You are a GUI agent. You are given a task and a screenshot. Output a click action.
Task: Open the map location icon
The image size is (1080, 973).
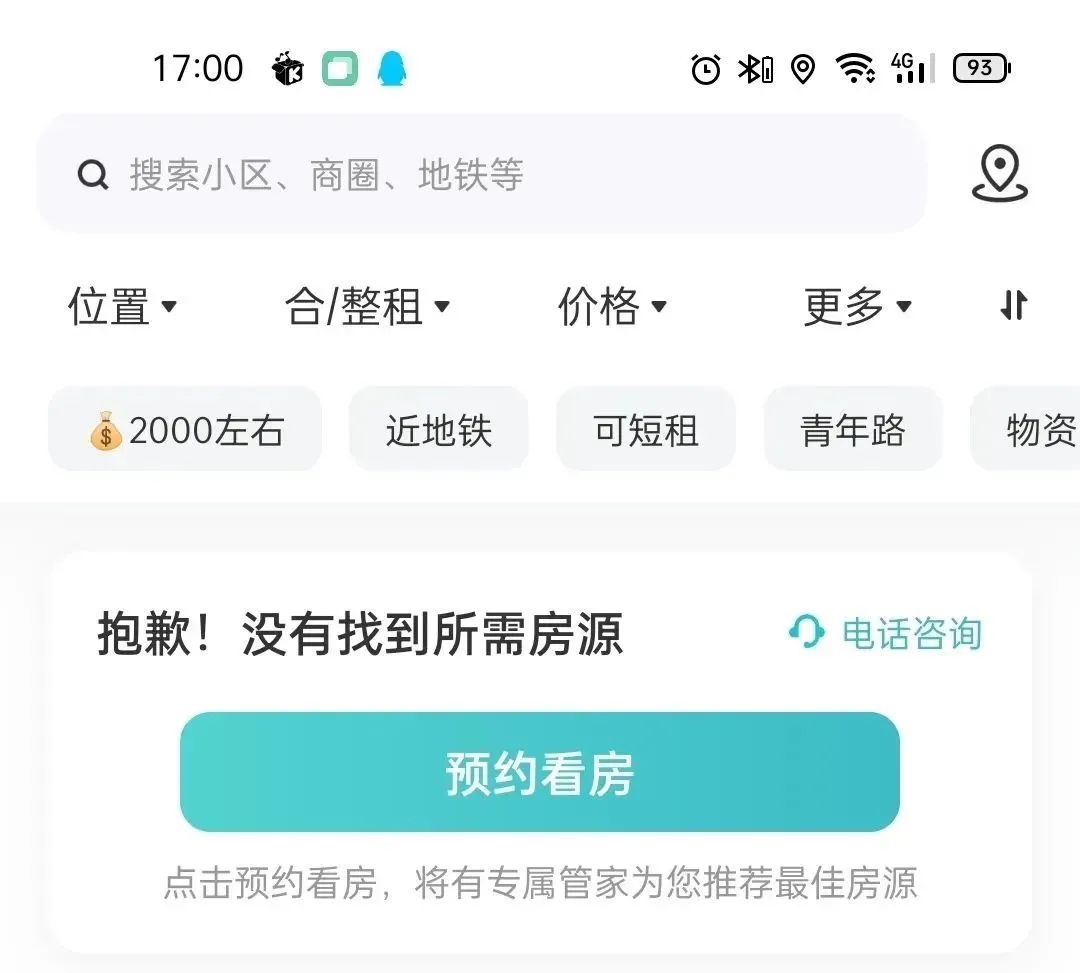(999, 174)
